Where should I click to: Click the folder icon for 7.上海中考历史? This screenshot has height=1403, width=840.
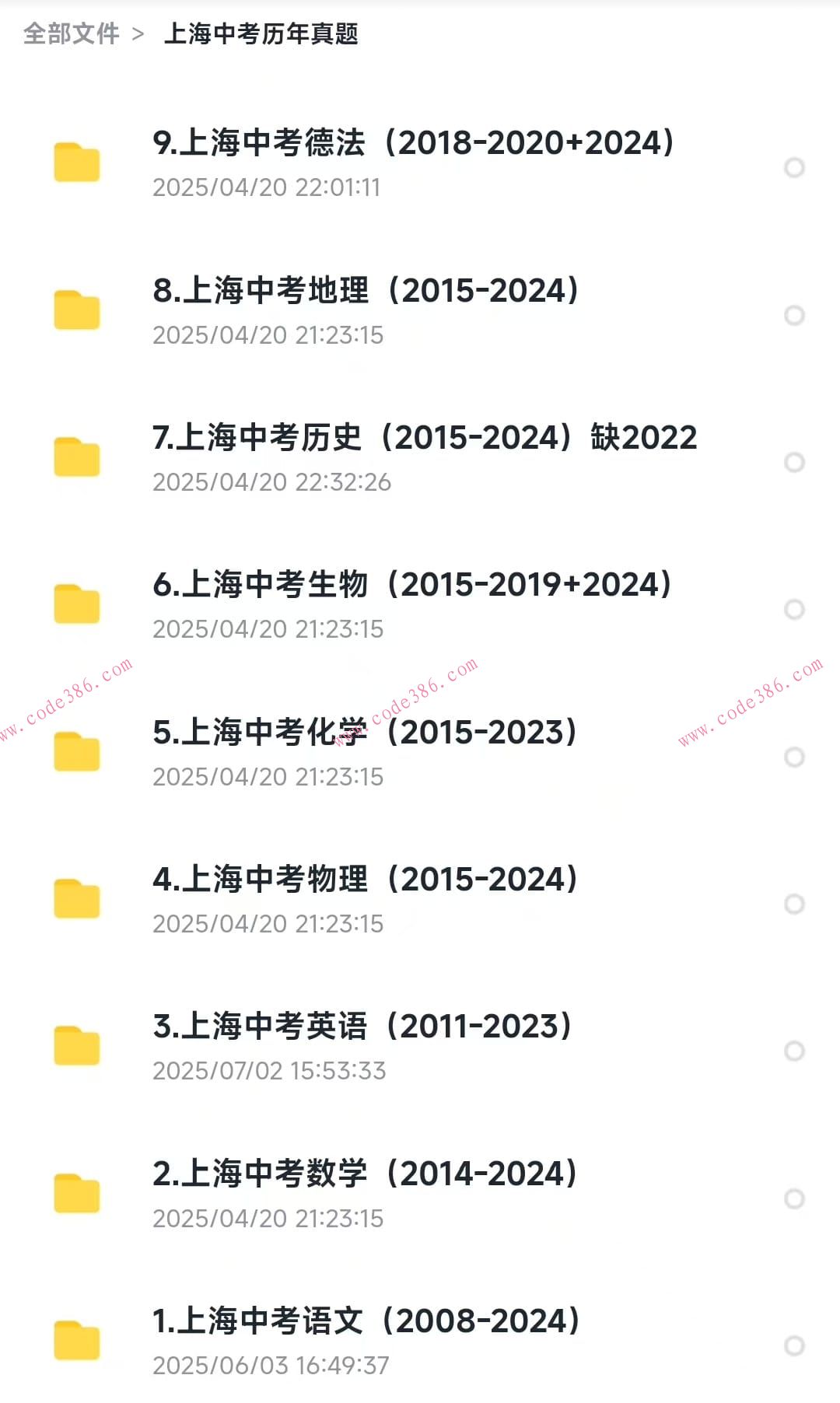[x=78, y=457]
